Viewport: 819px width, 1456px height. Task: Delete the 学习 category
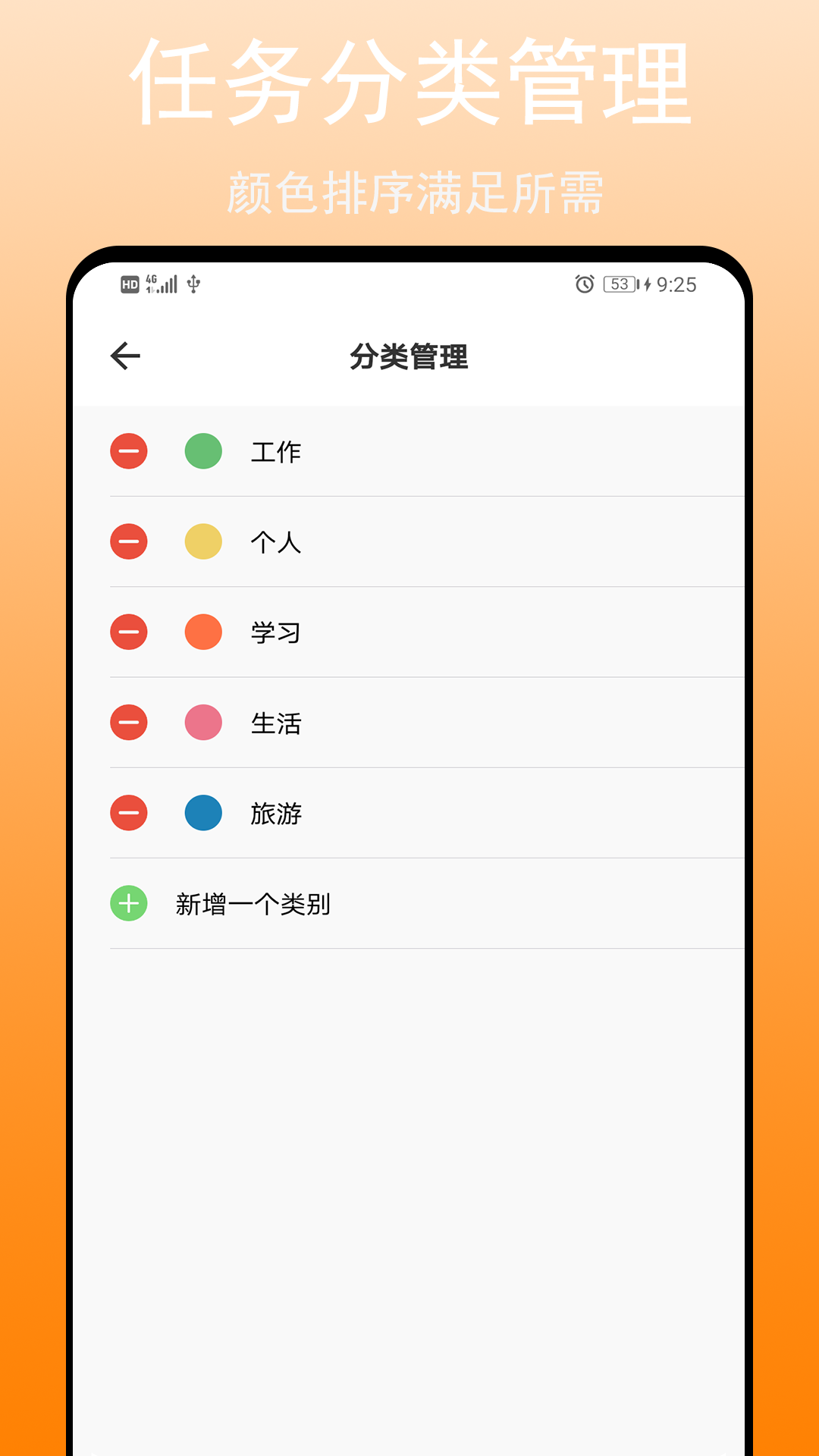tap(129, 632)
